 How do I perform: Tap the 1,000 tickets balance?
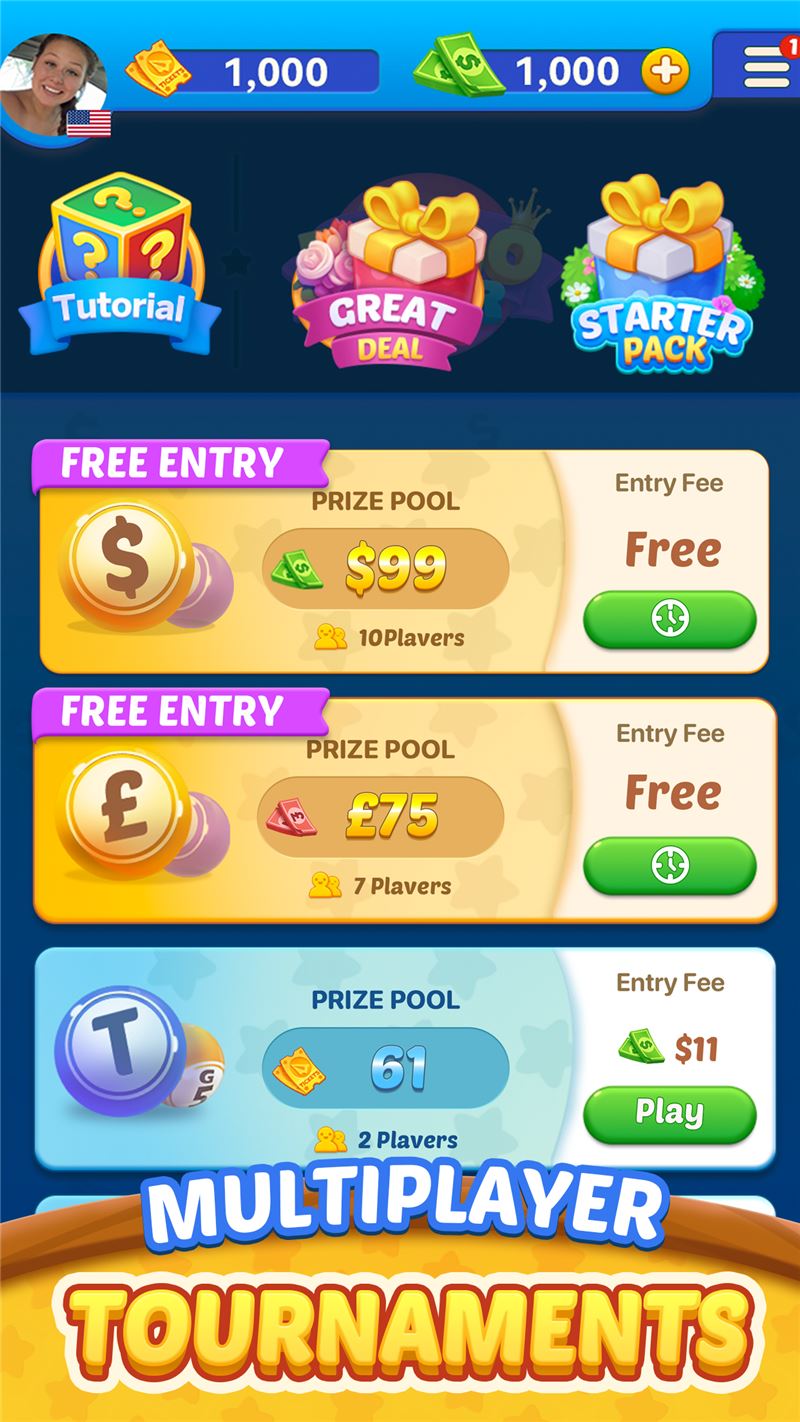pyautogui.click(x=253, y=72)
